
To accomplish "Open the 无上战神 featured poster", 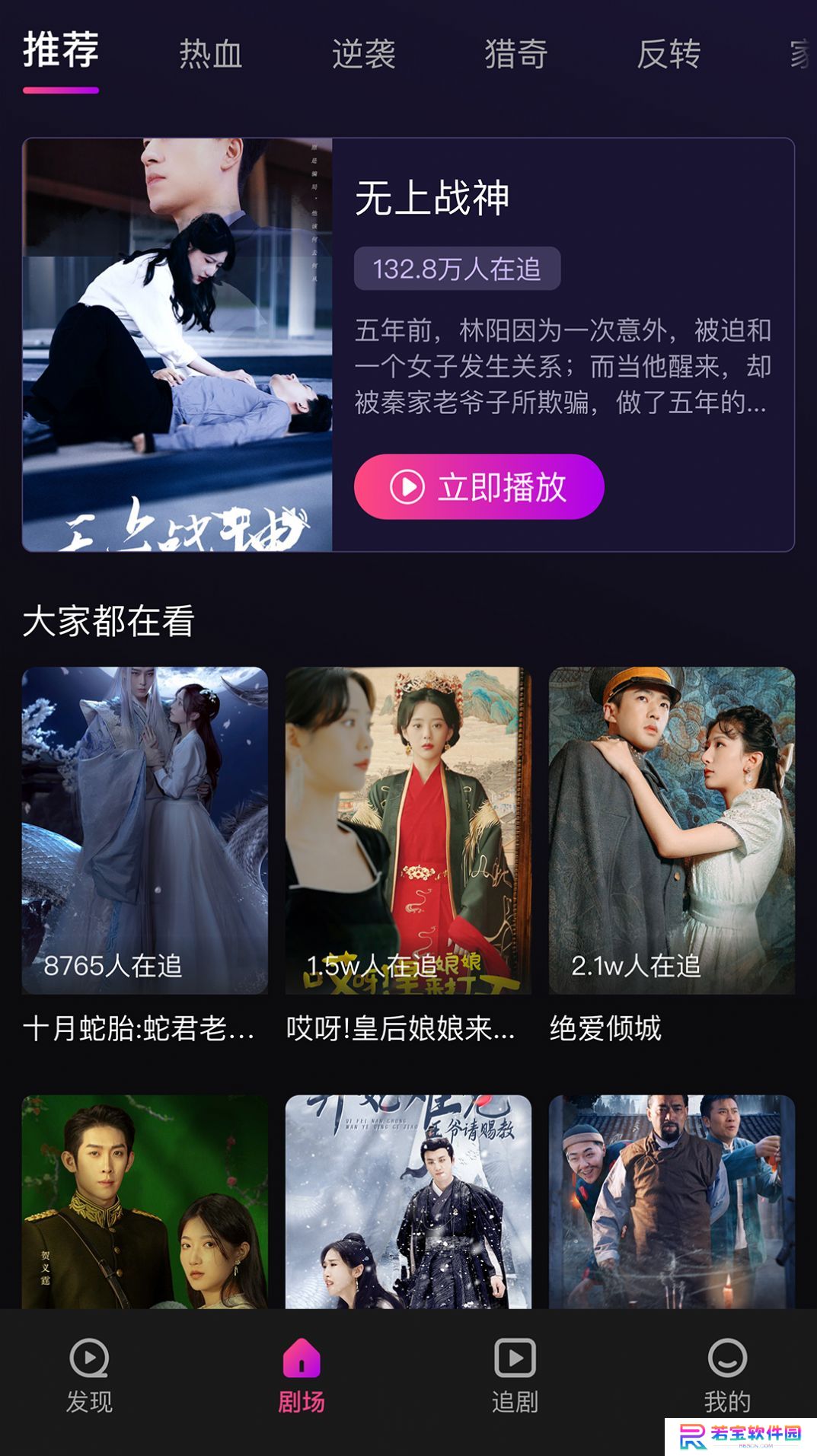I will pyautogui.click(x=177, y=345).
